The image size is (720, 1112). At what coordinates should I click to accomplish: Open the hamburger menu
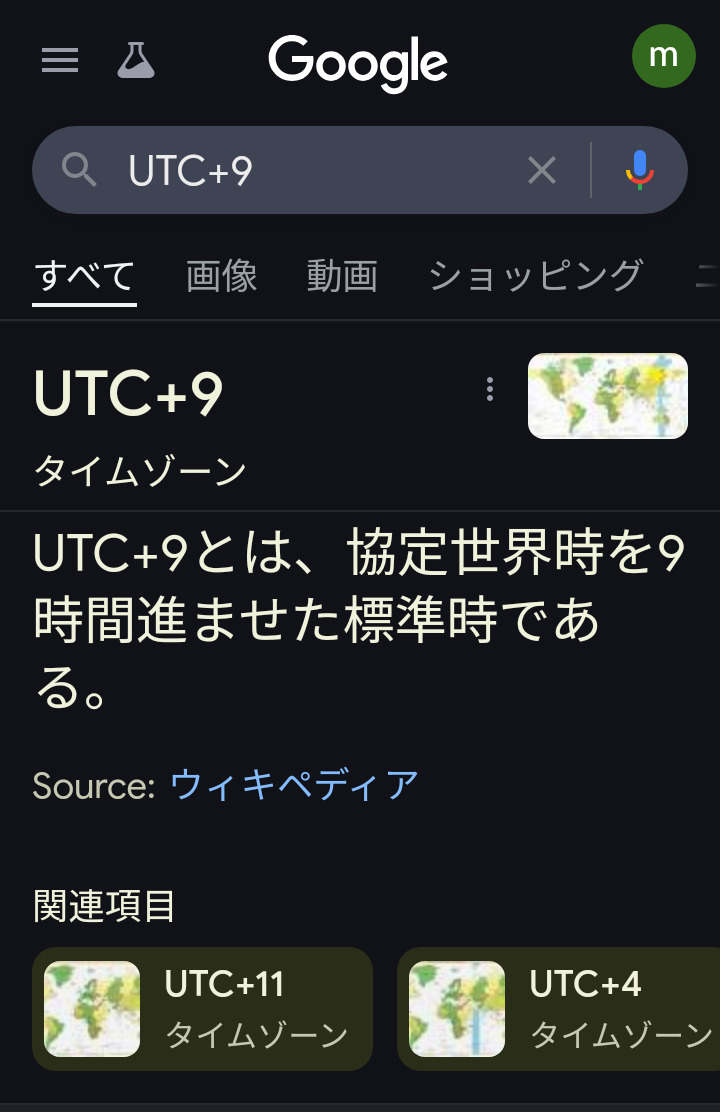click(x=60, y=60)
